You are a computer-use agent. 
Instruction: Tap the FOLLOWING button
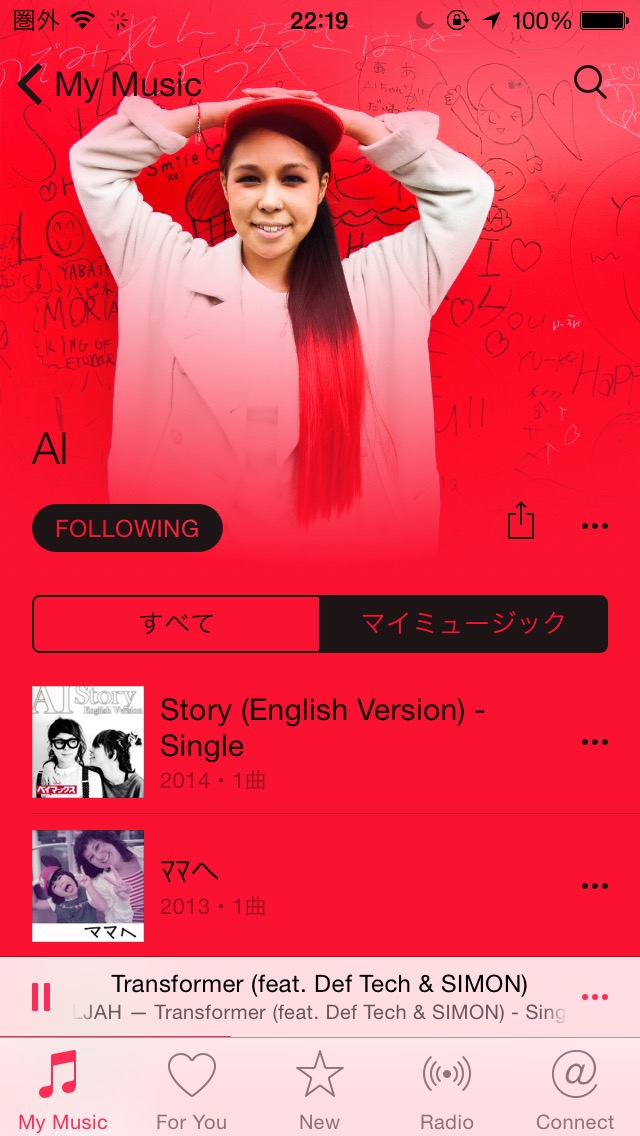coord(127,528)
